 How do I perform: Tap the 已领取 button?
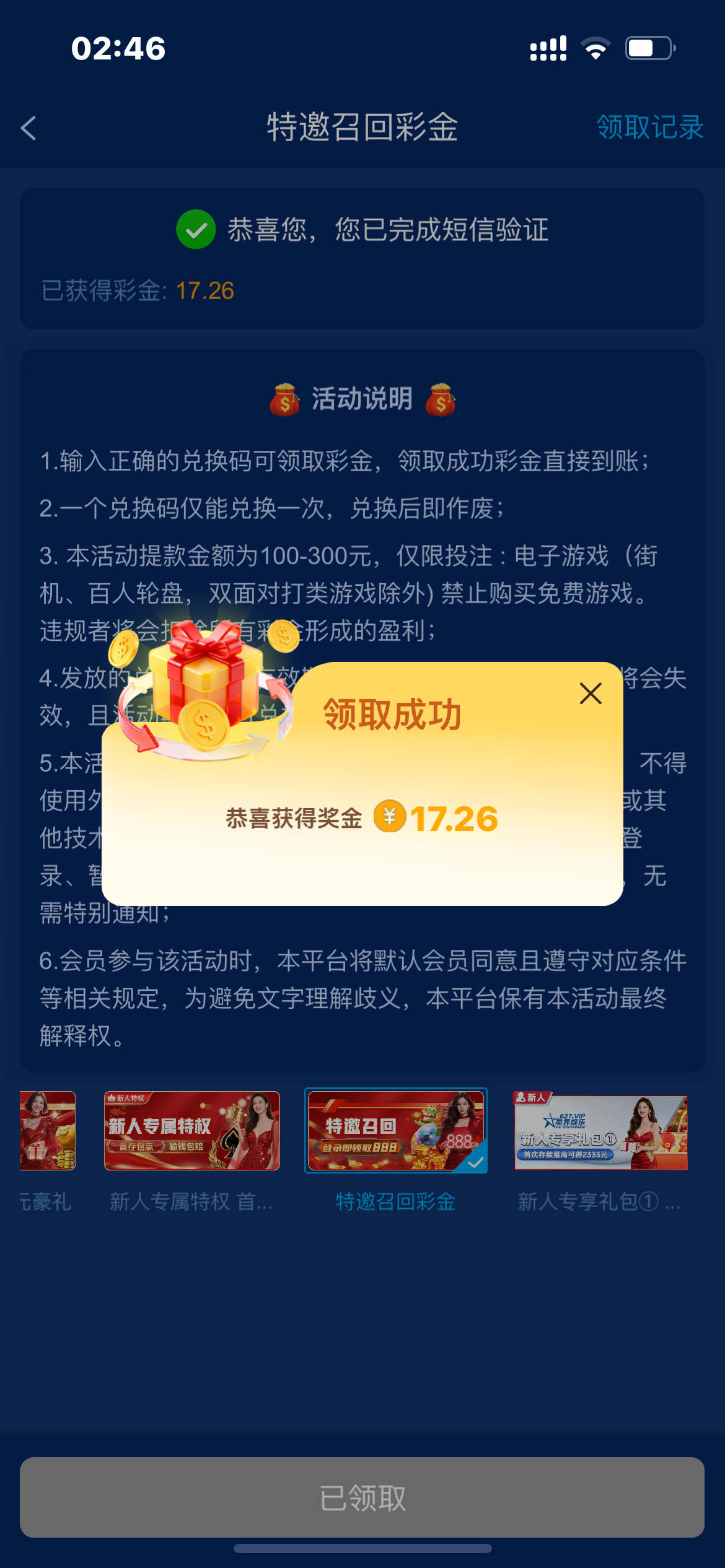362,1497
